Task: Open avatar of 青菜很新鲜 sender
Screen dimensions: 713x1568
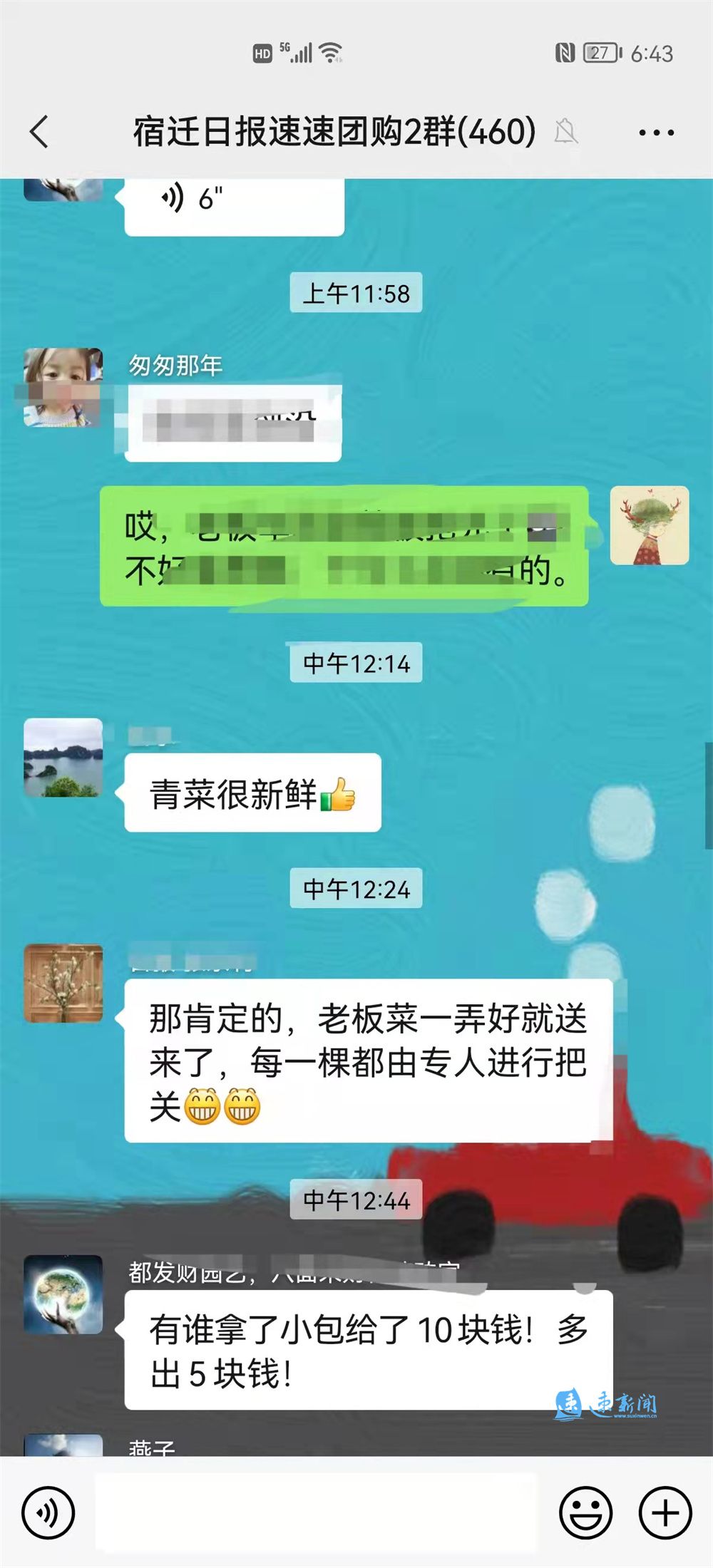Action: (x=63, y=757)
